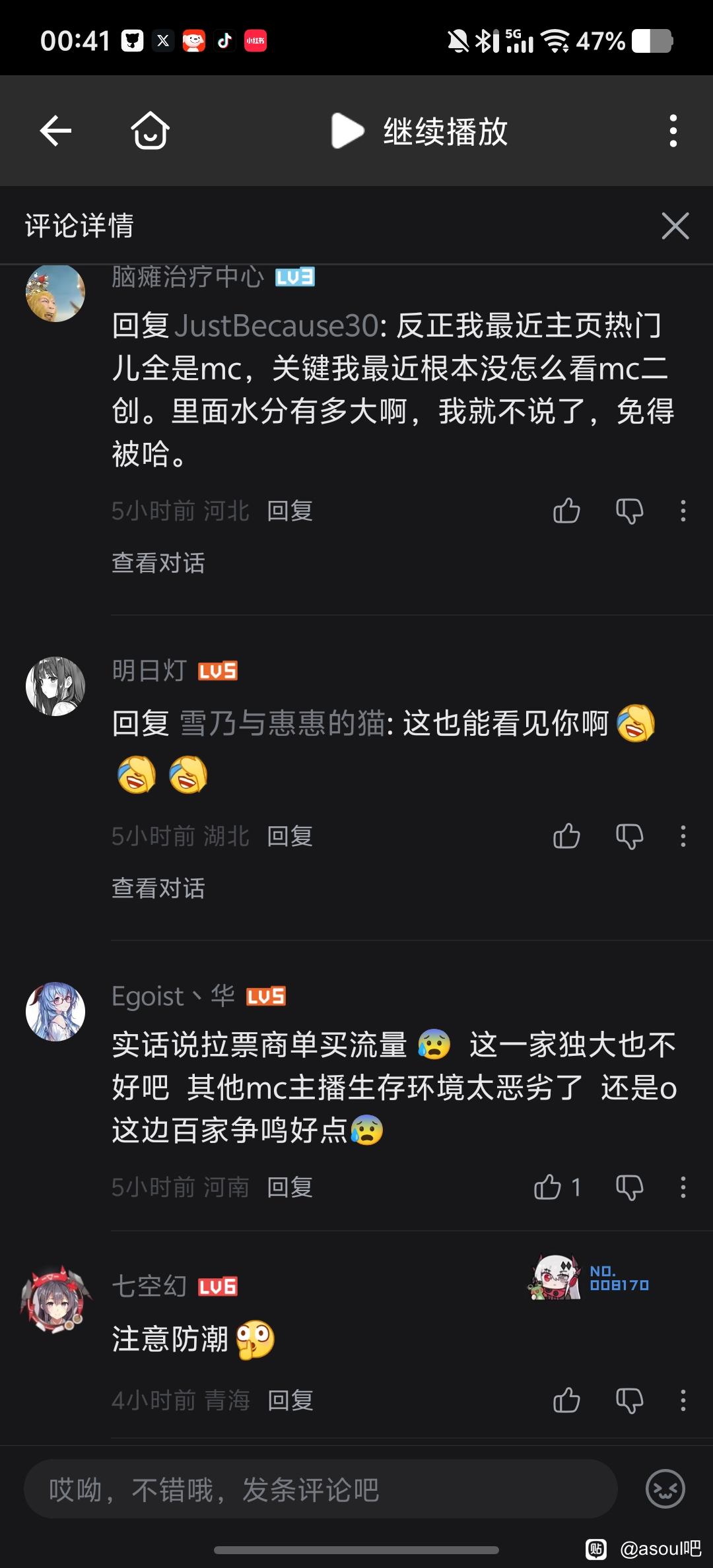
Task: Close the 评论详情 panel
Action: coord(675,226)
